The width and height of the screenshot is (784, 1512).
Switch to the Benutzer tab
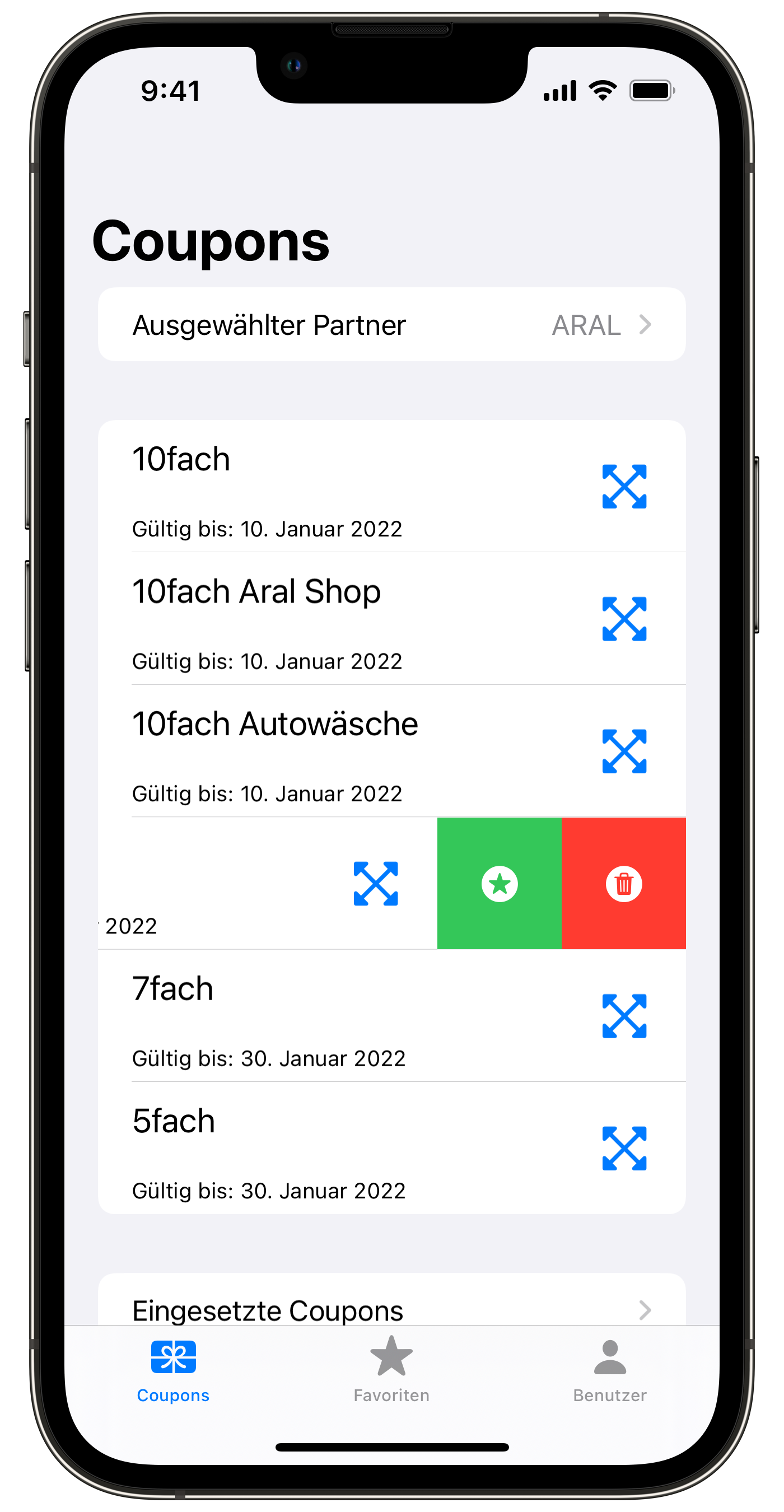click(610, 1370)
